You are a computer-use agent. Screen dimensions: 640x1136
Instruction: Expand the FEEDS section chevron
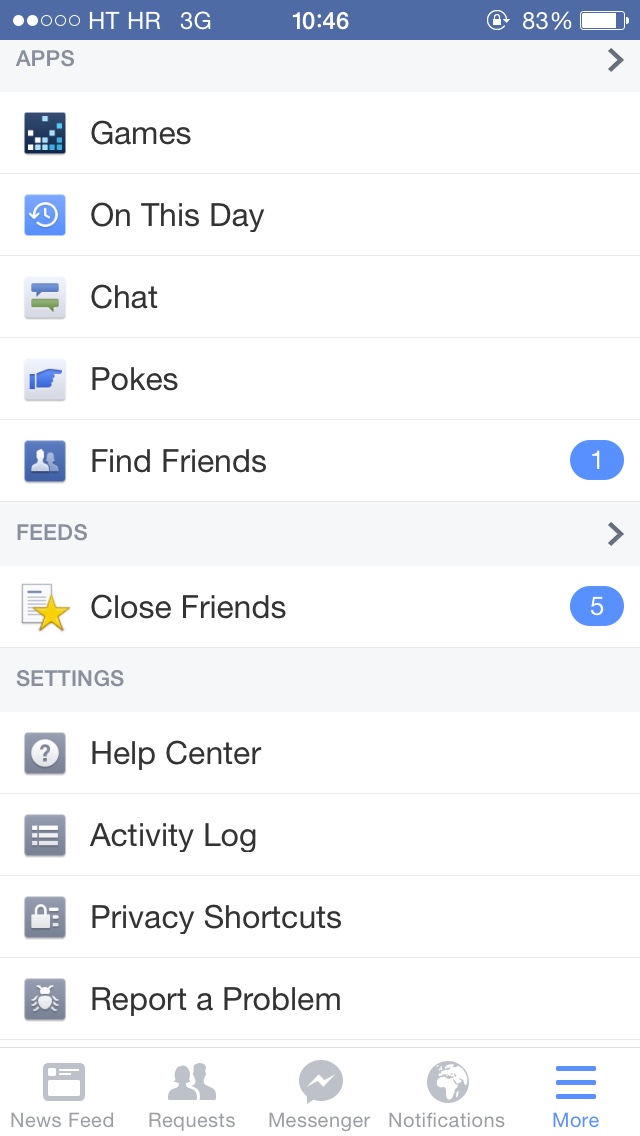(615, 534)
